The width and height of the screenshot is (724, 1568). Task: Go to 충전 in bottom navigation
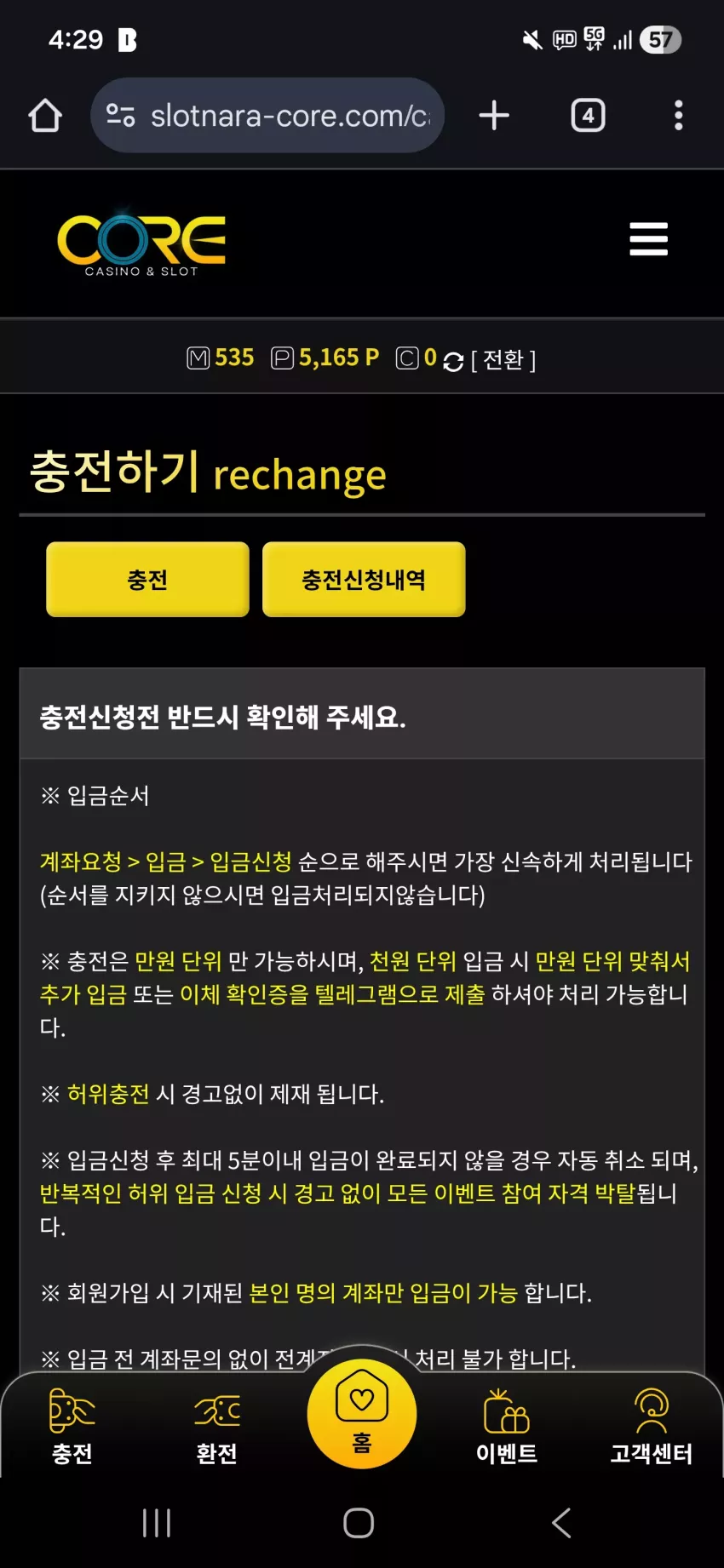click(72, 1425)
